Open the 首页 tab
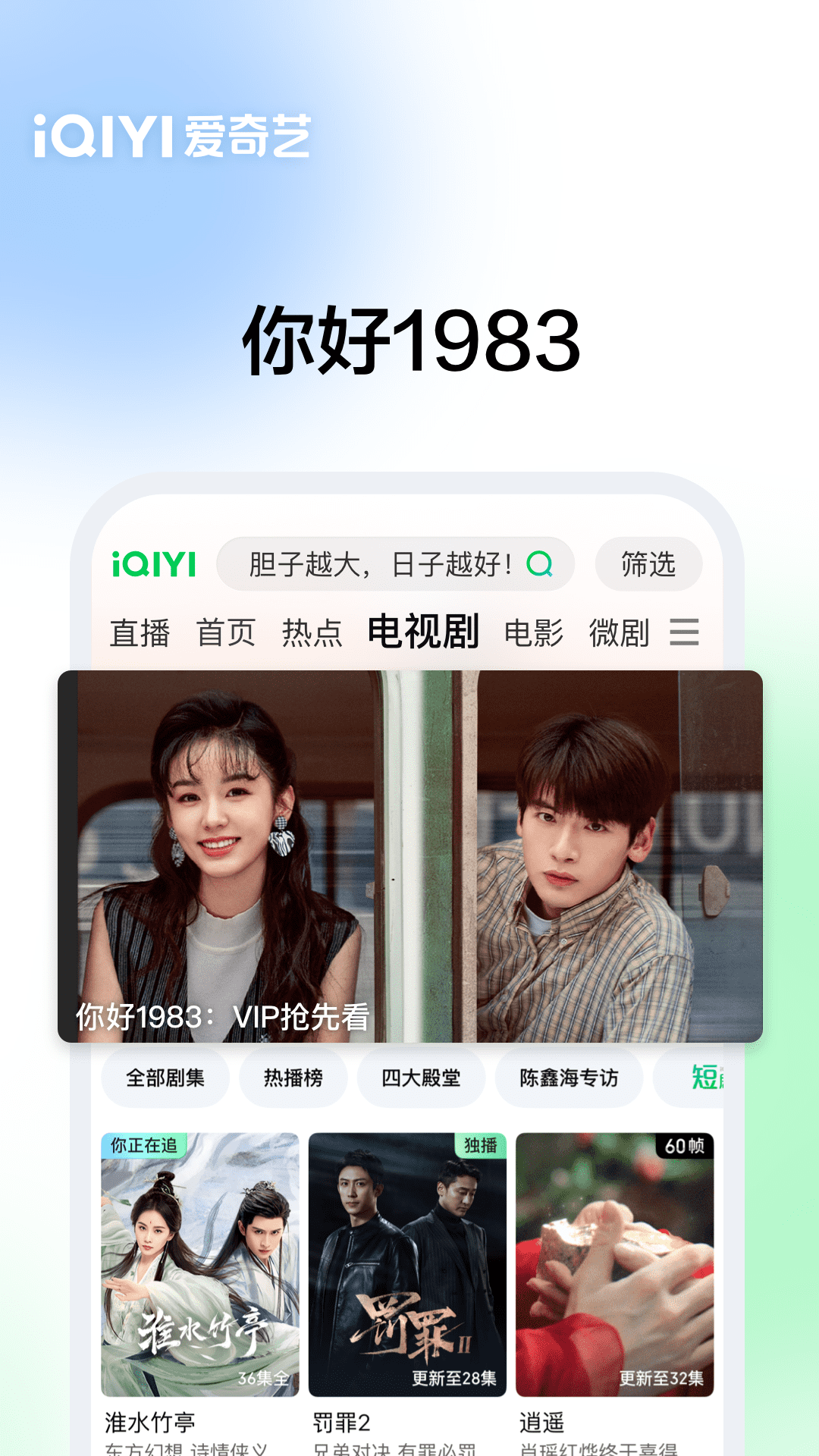This screenshot has height=1456, width=819. 227,632
